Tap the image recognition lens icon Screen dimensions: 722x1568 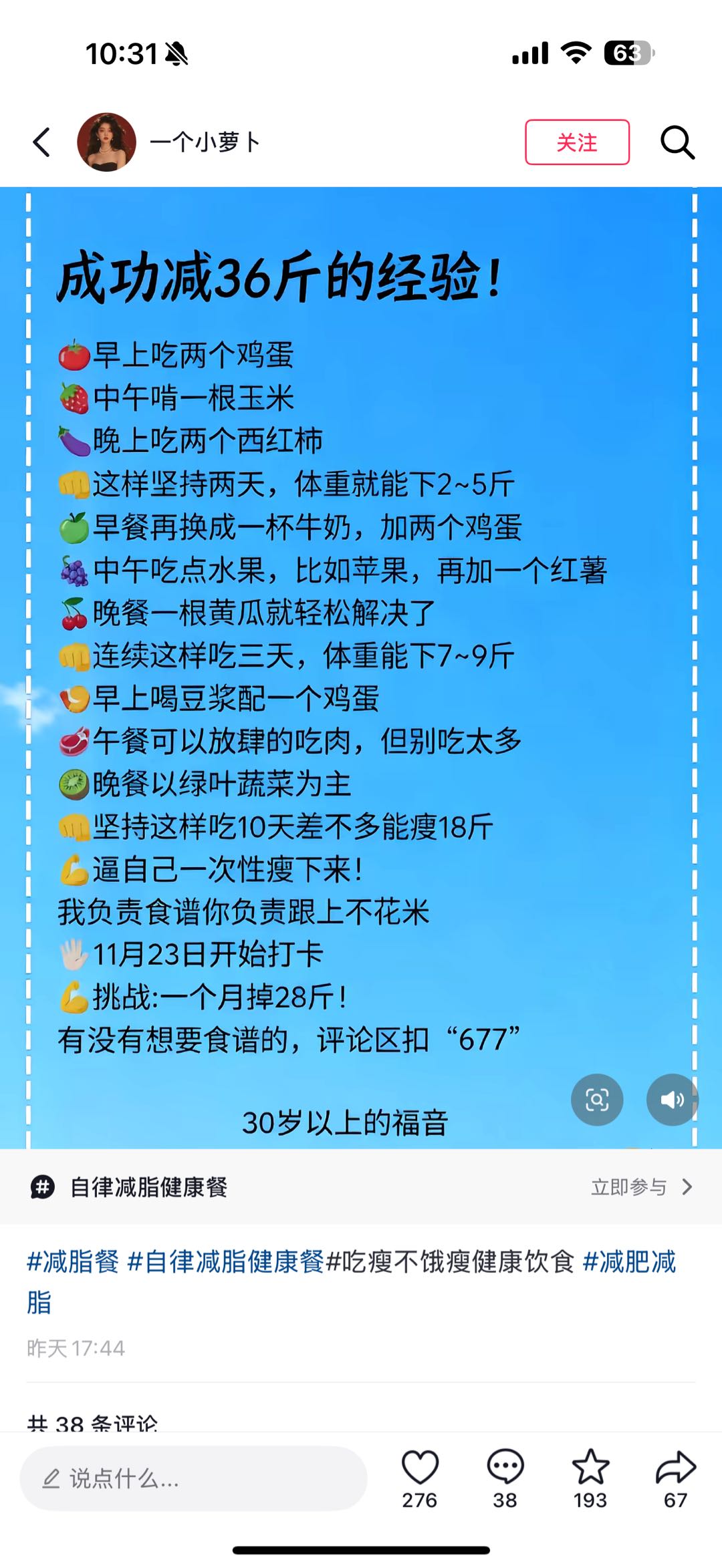pyautogui.click(x=597, y=1100)
